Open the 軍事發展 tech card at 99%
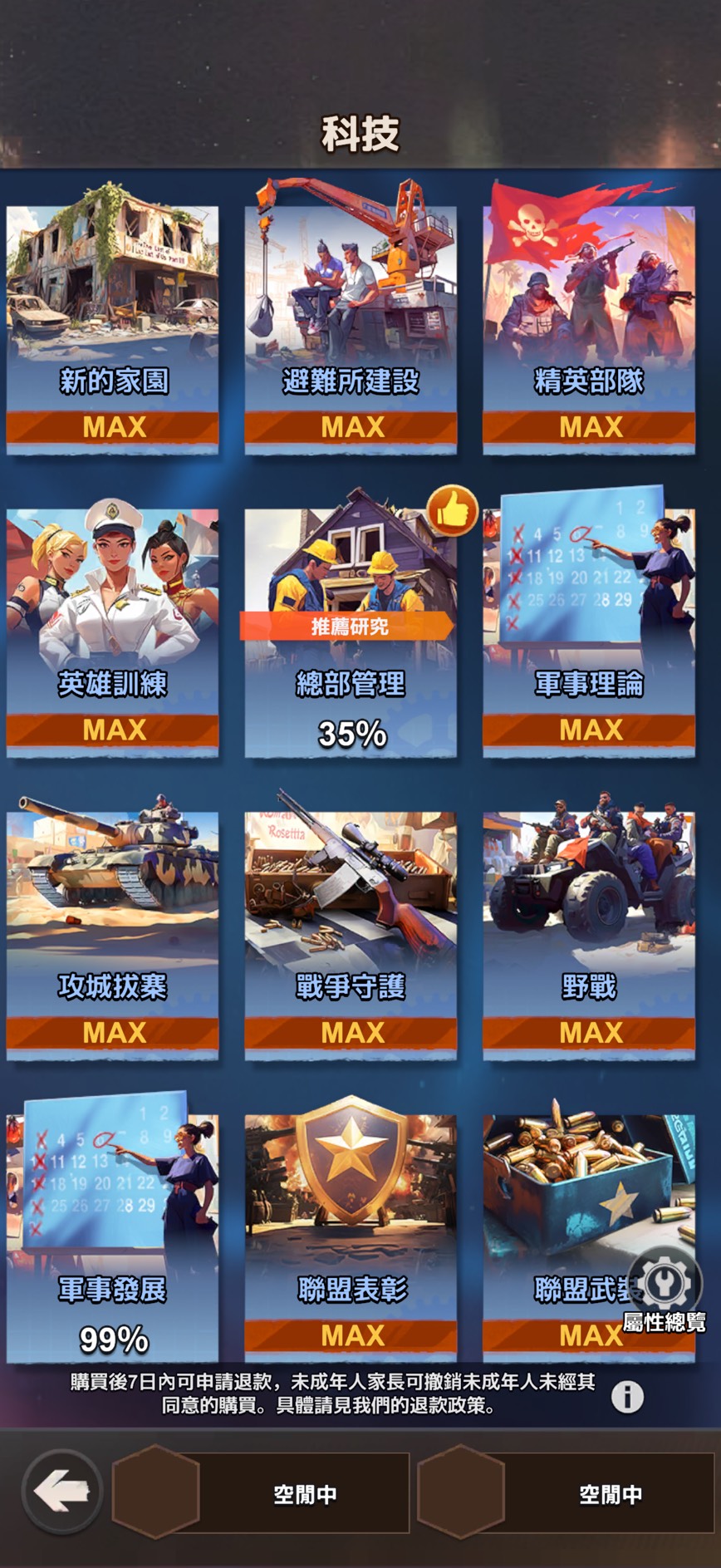This screenshot has height=1568, width=721. click(x=112, y=1238)
